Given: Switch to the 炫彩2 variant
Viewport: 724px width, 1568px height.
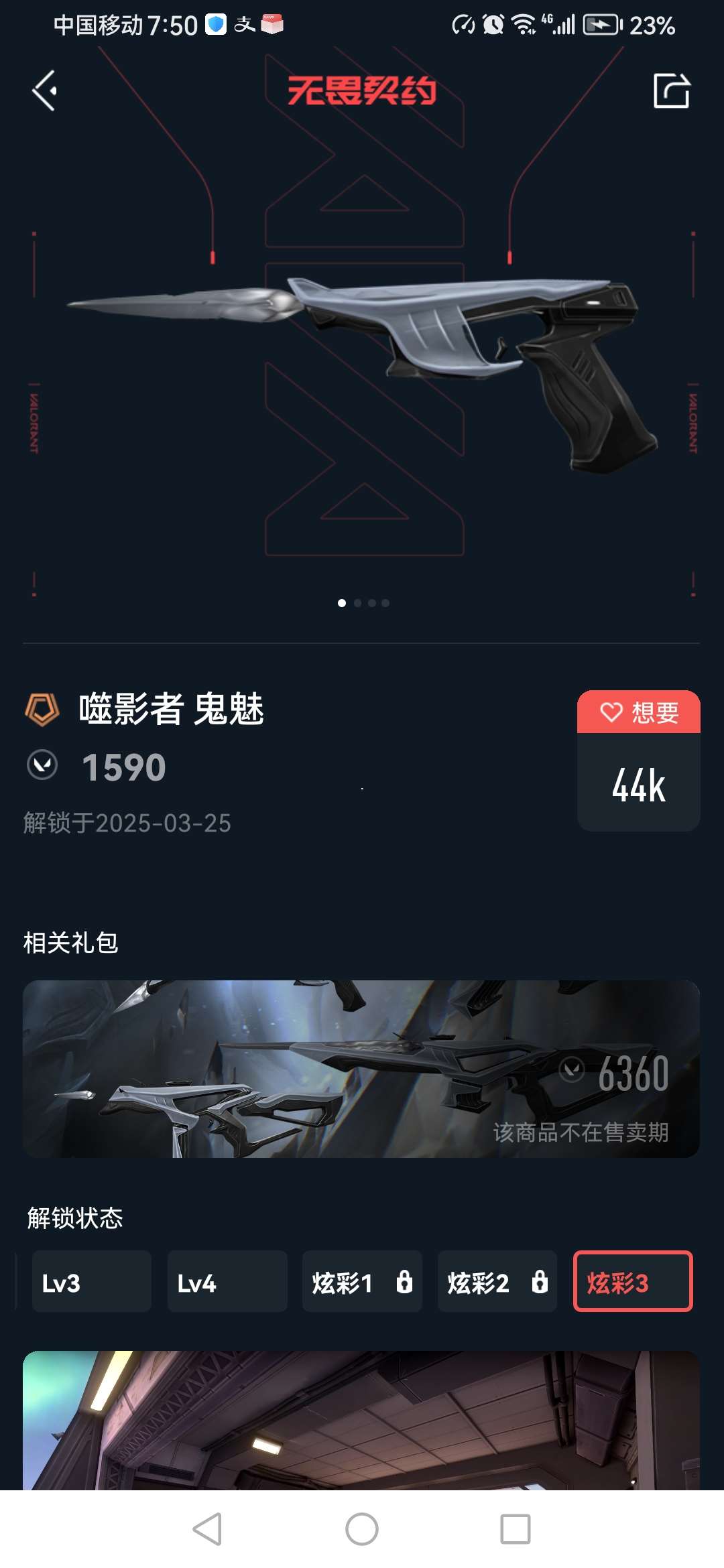Looking at the screenshot, I should pos(497,1281).
